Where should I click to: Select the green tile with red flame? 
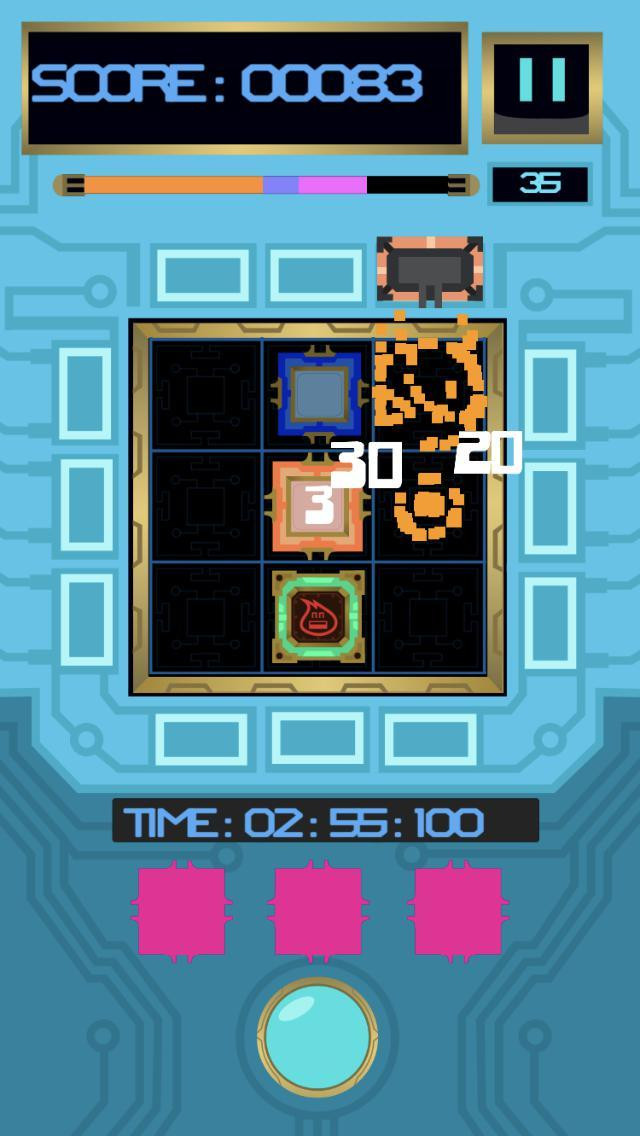[x=318, y=617]
